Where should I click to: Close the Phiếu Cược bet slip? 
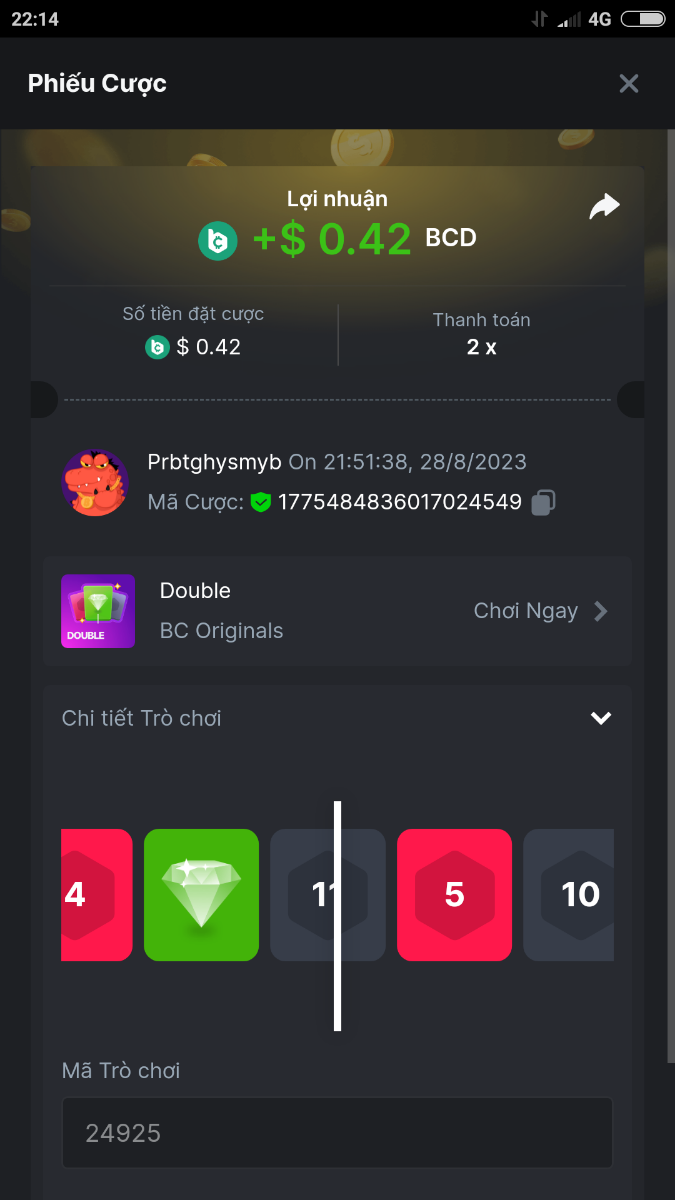pos(628,84)
